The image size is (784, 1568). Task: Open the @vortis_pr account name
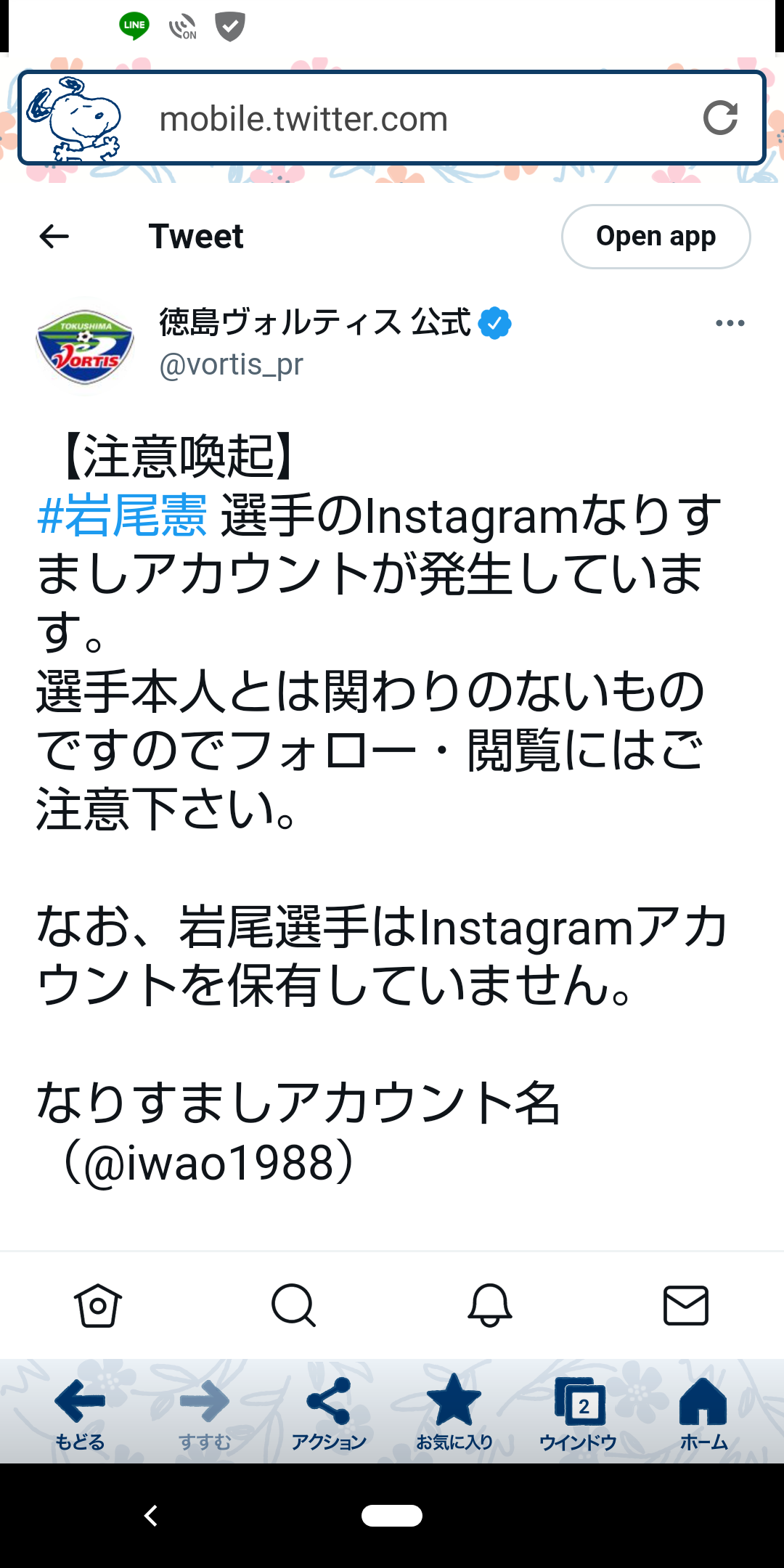coord(231,364)
